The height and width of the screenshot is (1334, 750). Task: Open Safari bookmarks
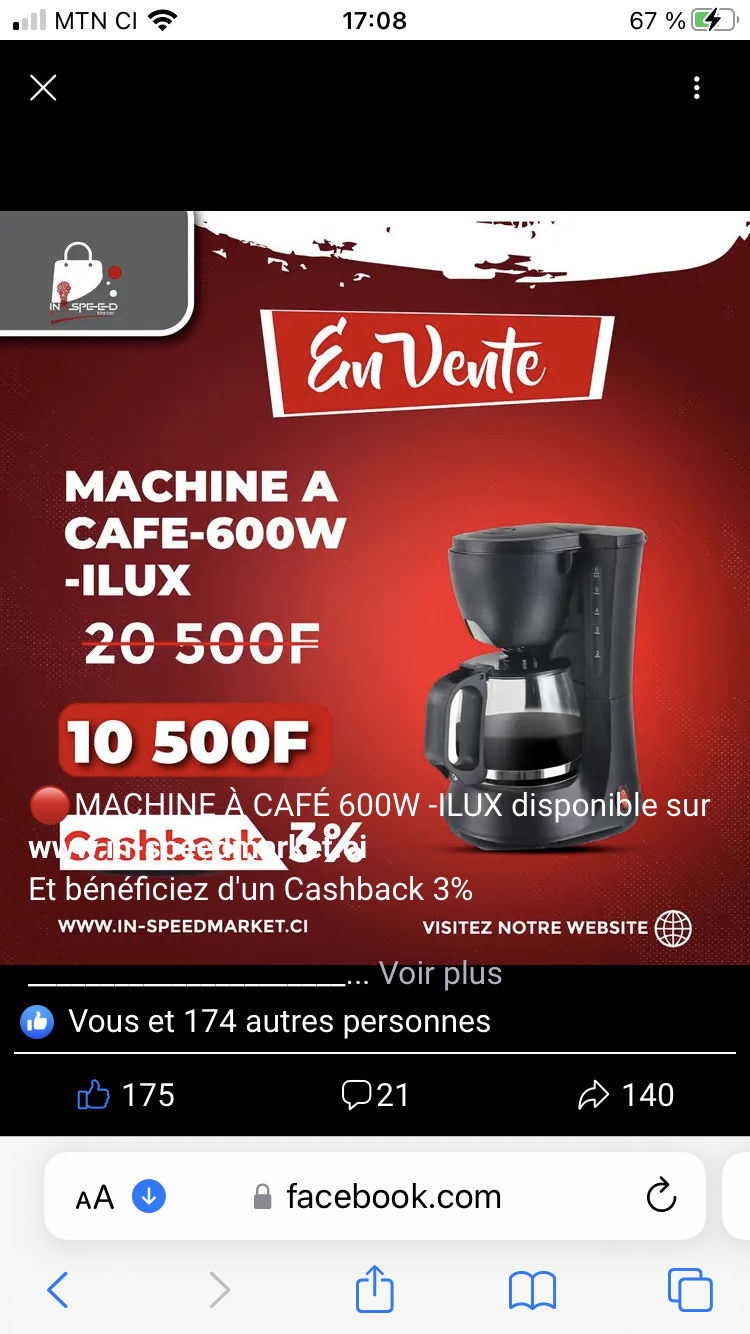pyautogui.click(x=532, y=1291)
